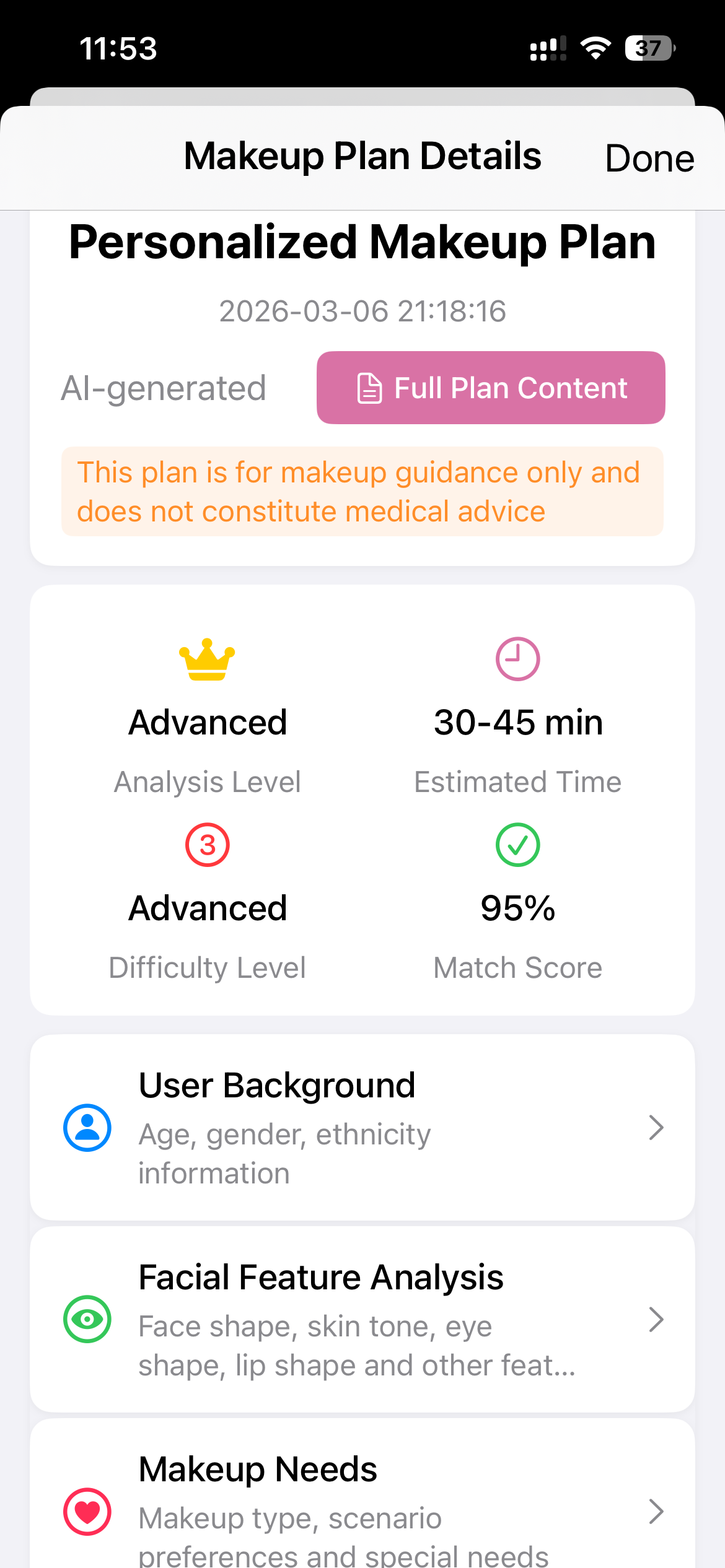Tap the pink clock icon for Estimated Time
Viewport: 725px width, 1568px height.
tap(517, 658)
